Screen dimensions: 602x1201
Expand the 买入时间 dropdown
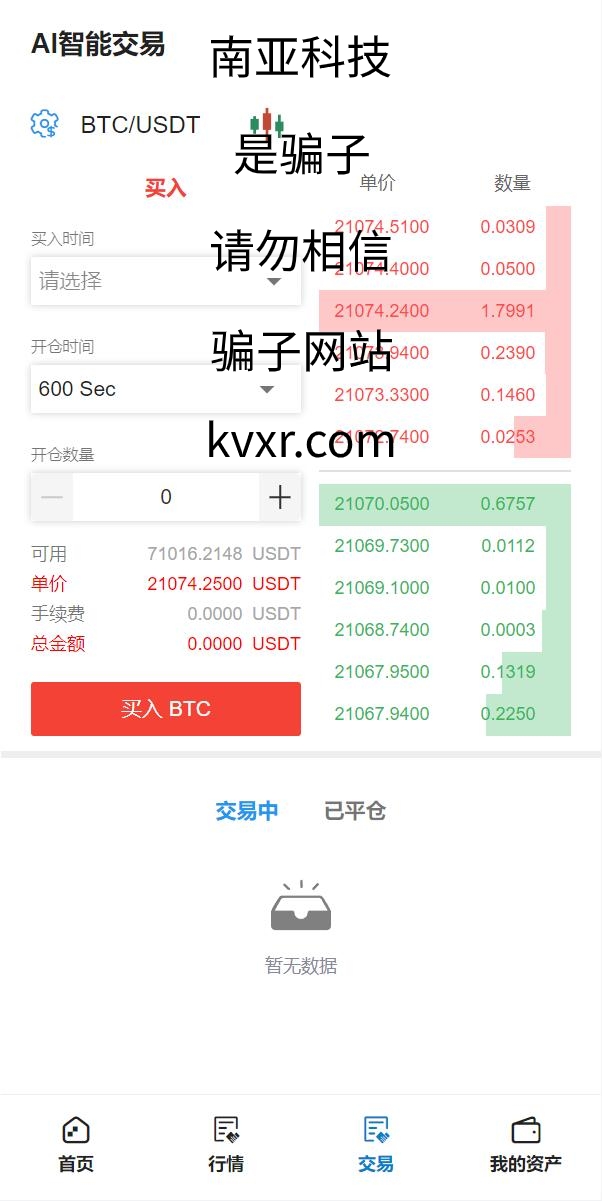pos(166,281)
